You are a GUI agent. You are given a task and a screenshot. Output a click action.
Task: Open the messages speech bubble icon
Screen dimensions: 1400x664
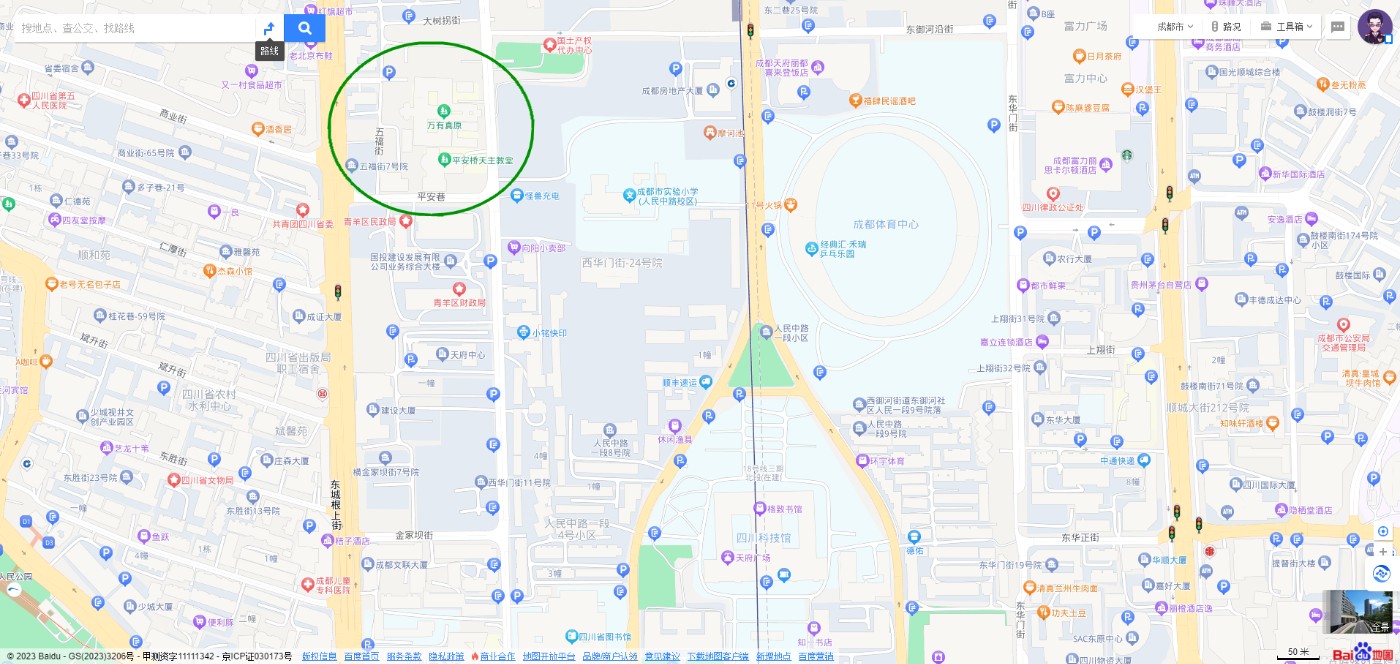click(x=1338, y=27)
